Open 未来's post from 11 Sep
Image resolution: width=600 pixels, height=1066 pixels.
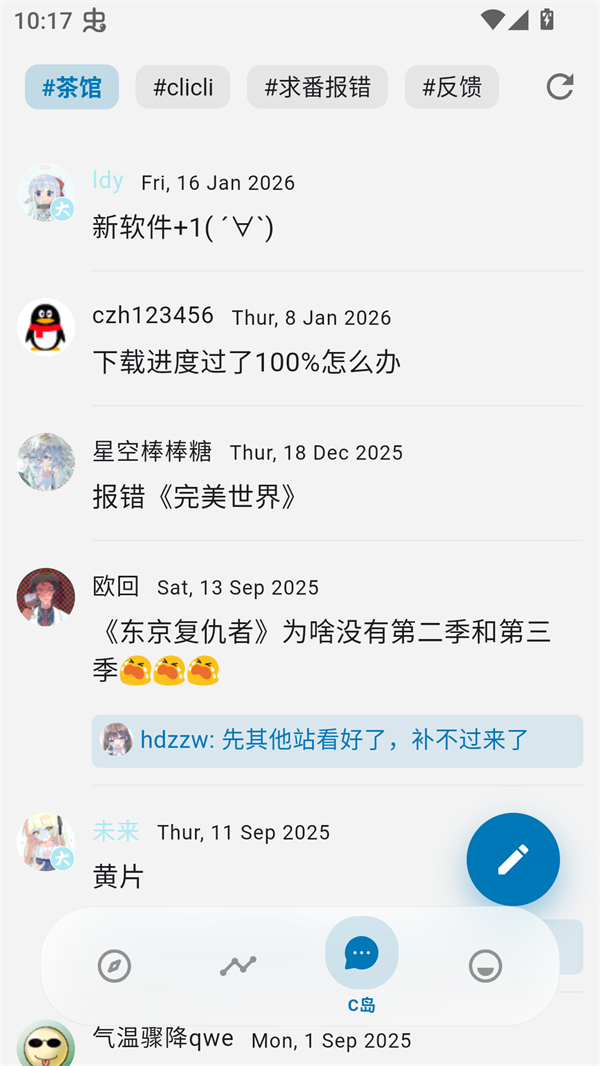pyautogui.click(x=118, y=877)
